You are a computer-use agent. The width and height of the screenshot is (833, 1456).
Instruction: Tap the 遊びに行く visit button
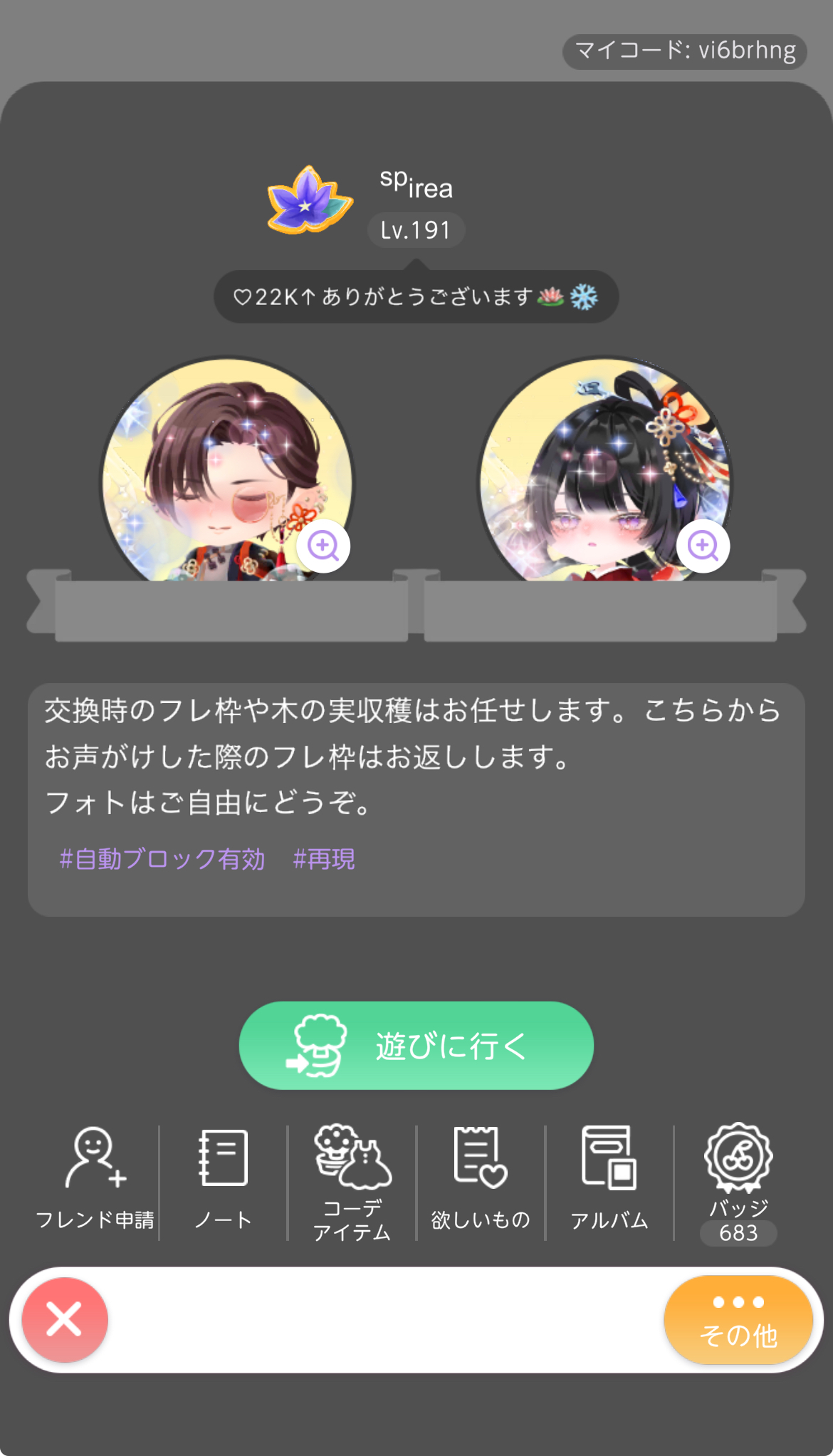click(416, 1045)
